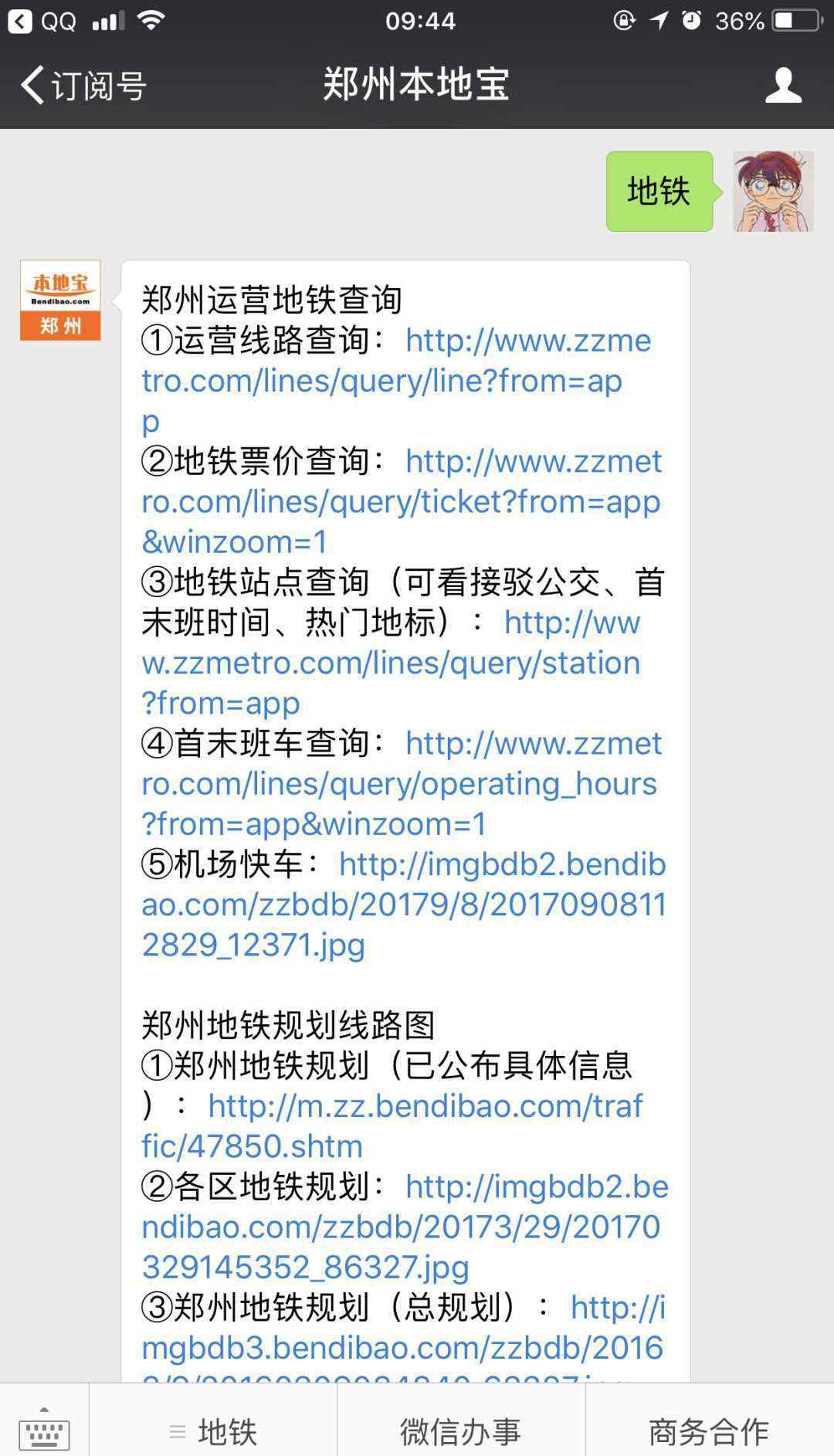Open the 商务合作 bottom menu
The height and width of the screenshot is (1456, 834).
(710, 1431)
